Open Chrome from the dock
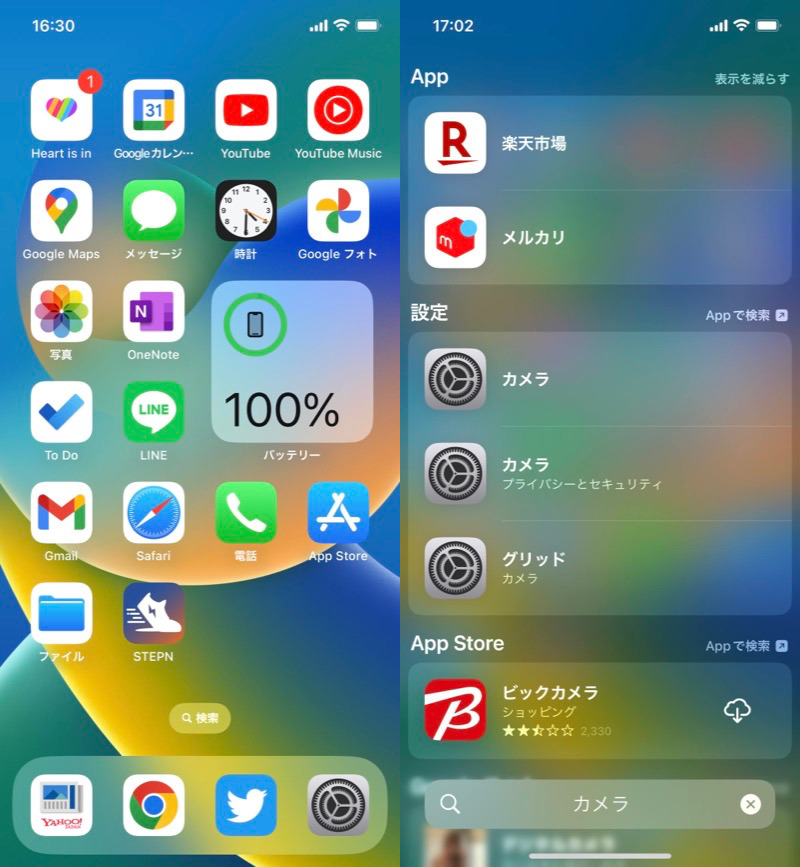This screenshot has height=867, width=800. 153,805
